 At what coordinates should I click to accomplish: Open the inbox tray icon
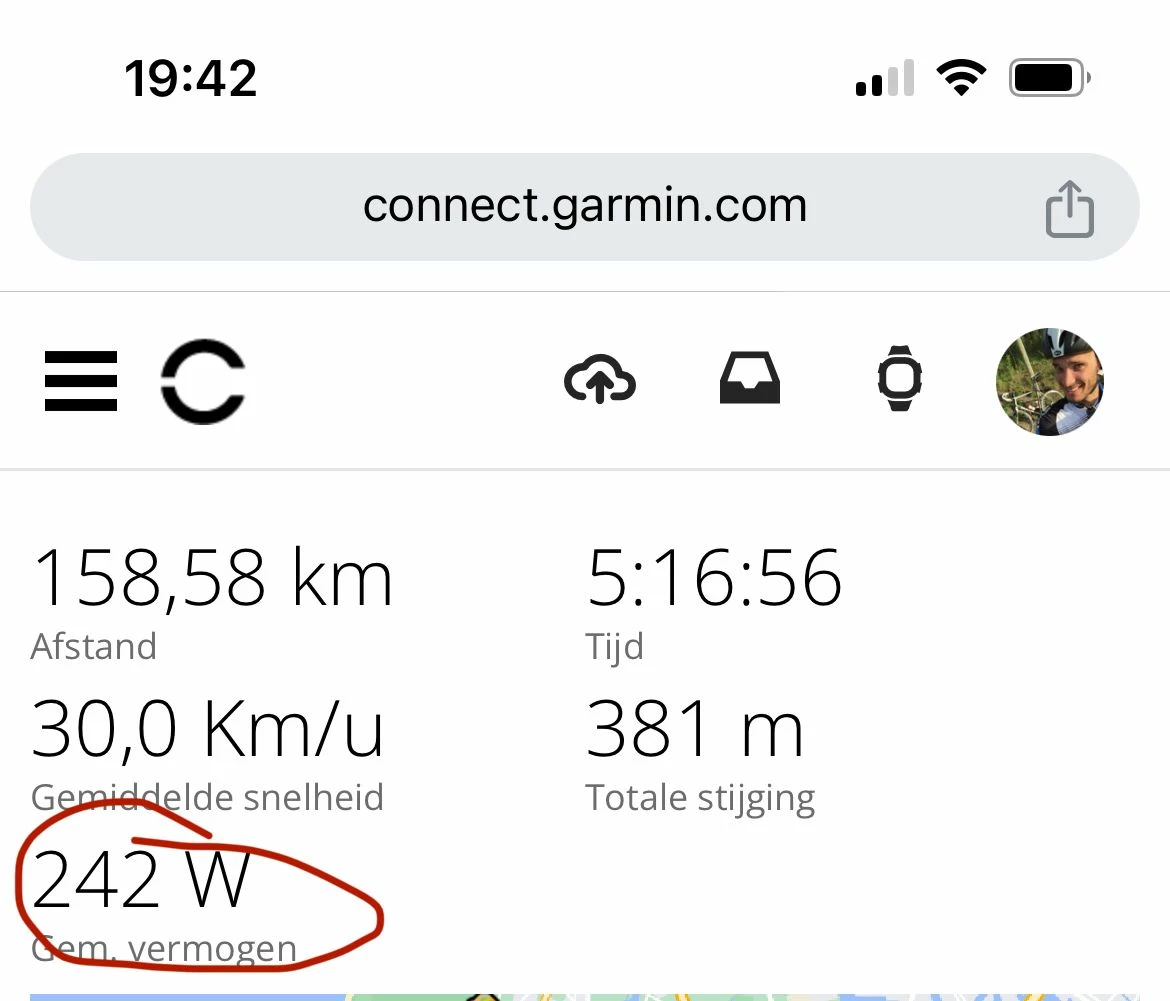click(x=750, y=379)
